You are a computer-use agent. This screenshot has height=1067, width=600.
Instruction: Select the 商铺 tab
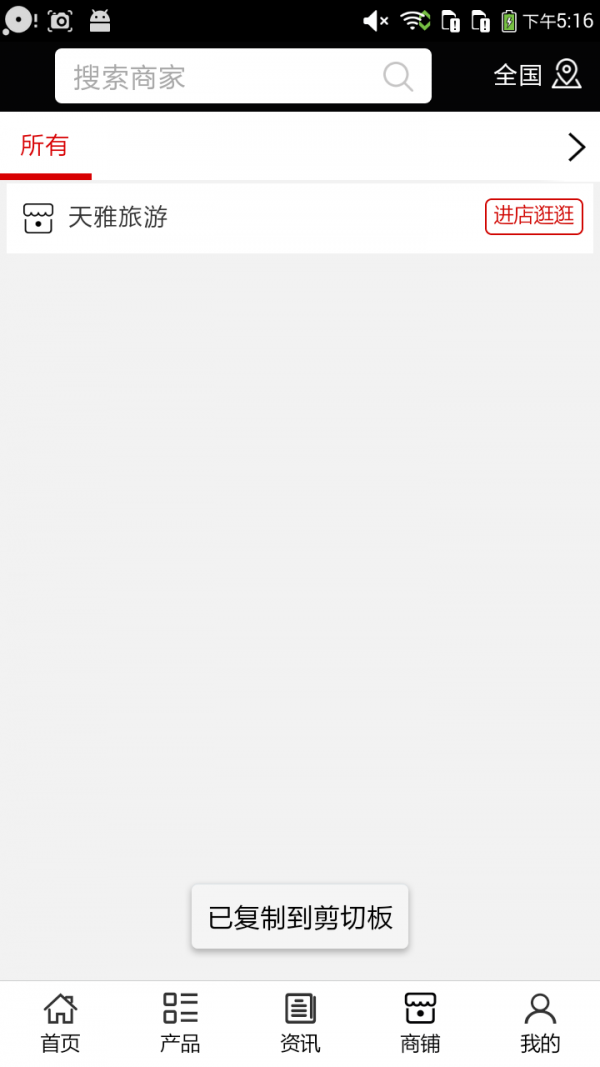[420, 1022]
